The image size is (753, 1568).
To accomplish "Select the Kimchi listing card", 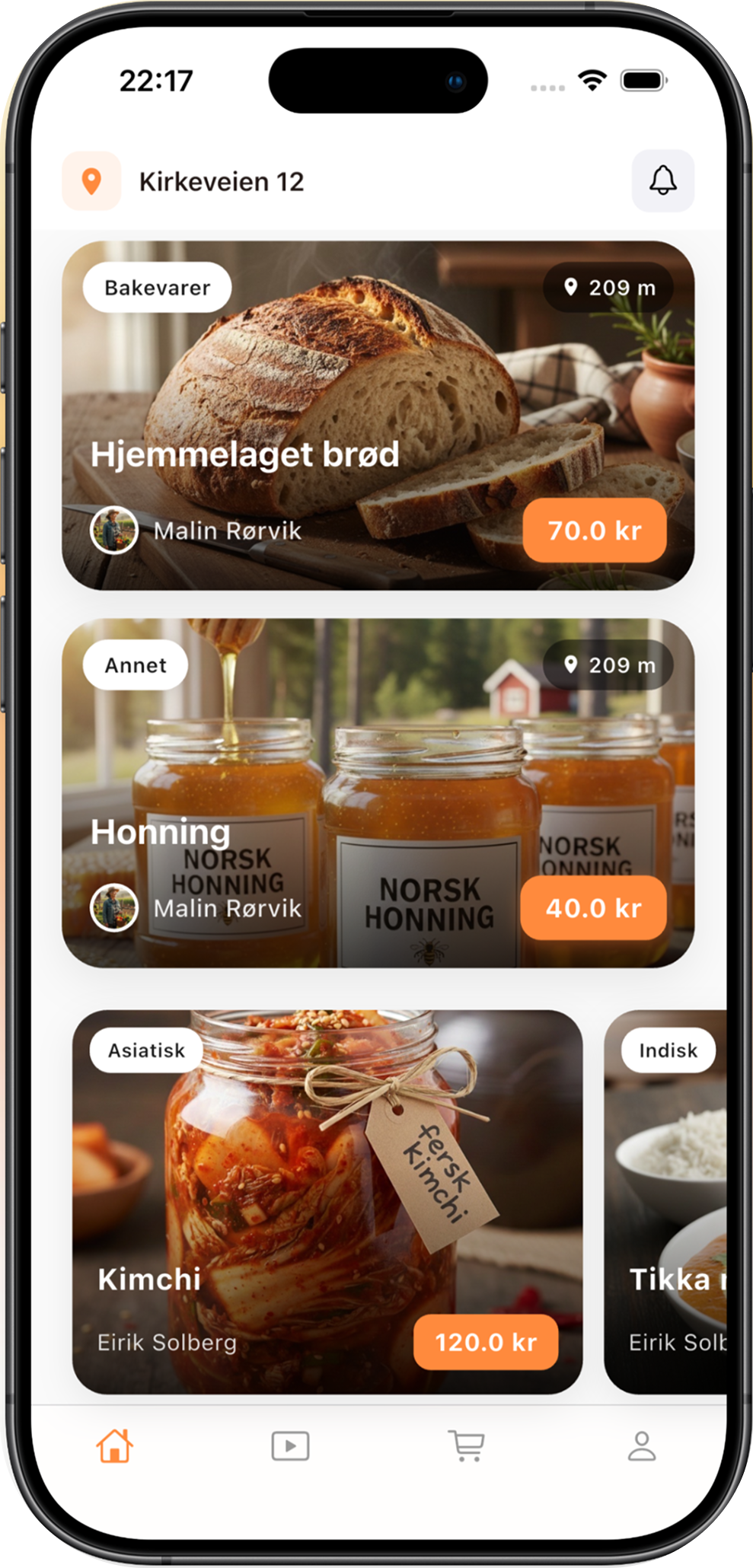I will click(x=327, y=1203).
